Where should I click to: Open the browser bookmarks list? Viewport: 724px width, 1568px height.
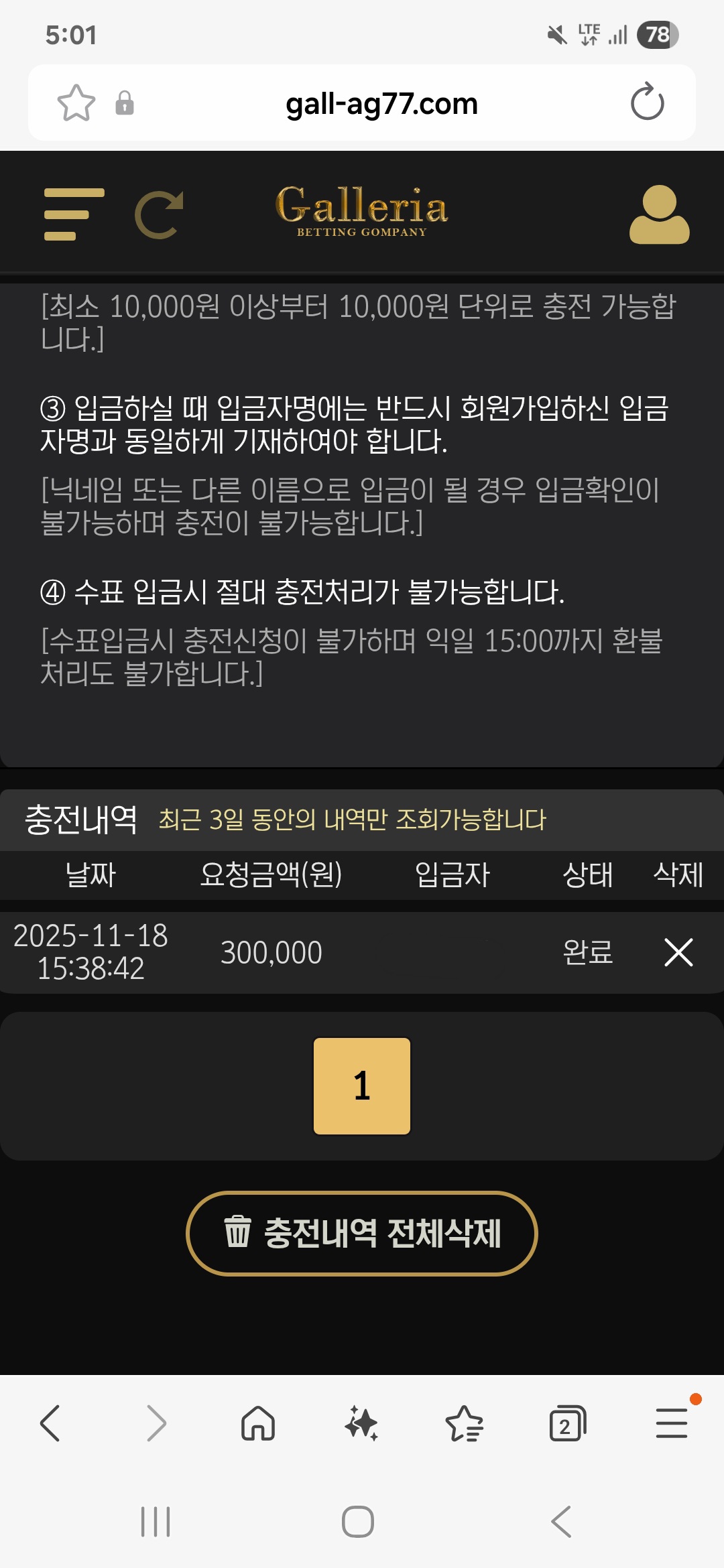(464, 1423)
